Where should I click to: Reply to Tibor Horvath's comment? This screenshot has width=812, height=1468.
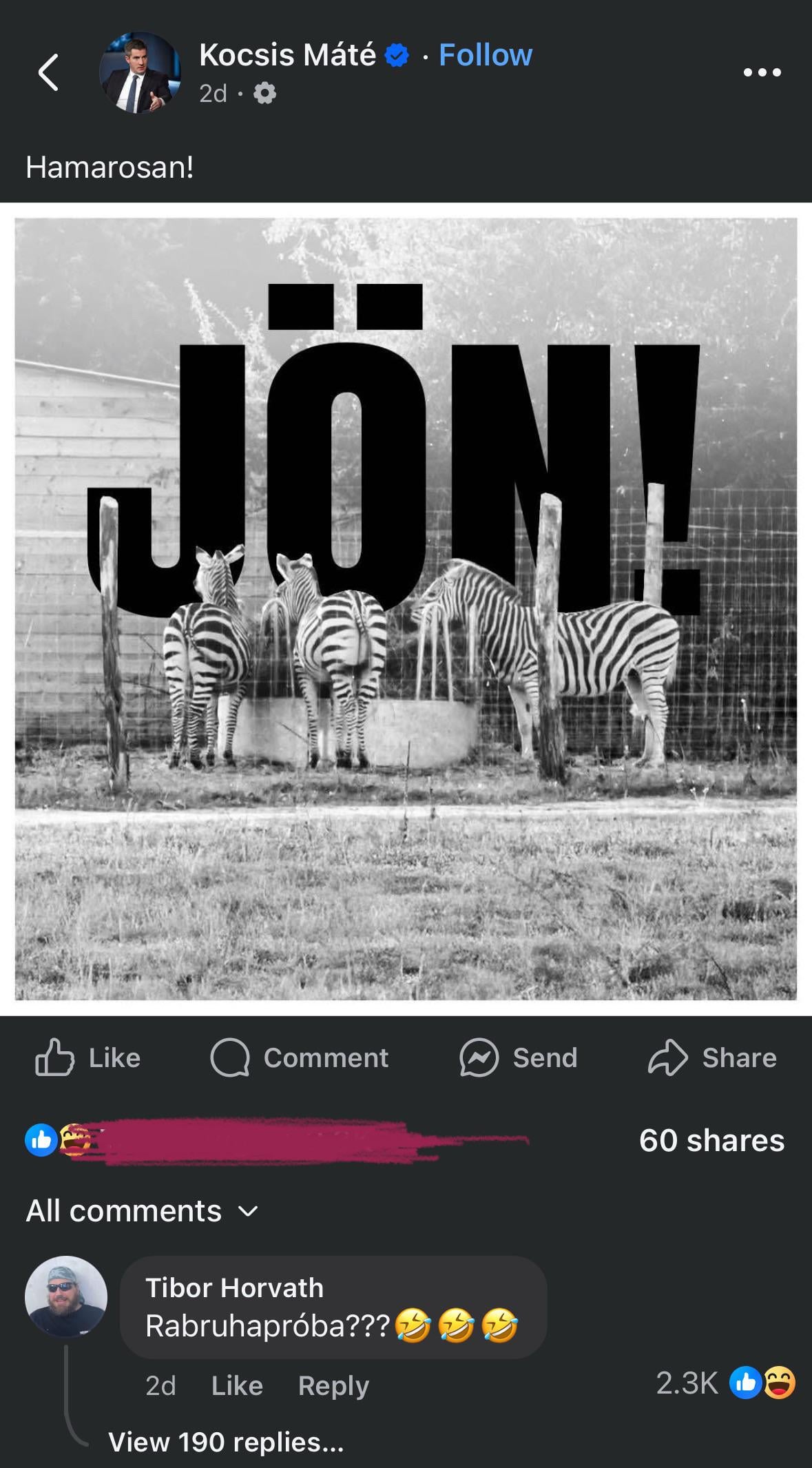click(x=333, y=1385)
